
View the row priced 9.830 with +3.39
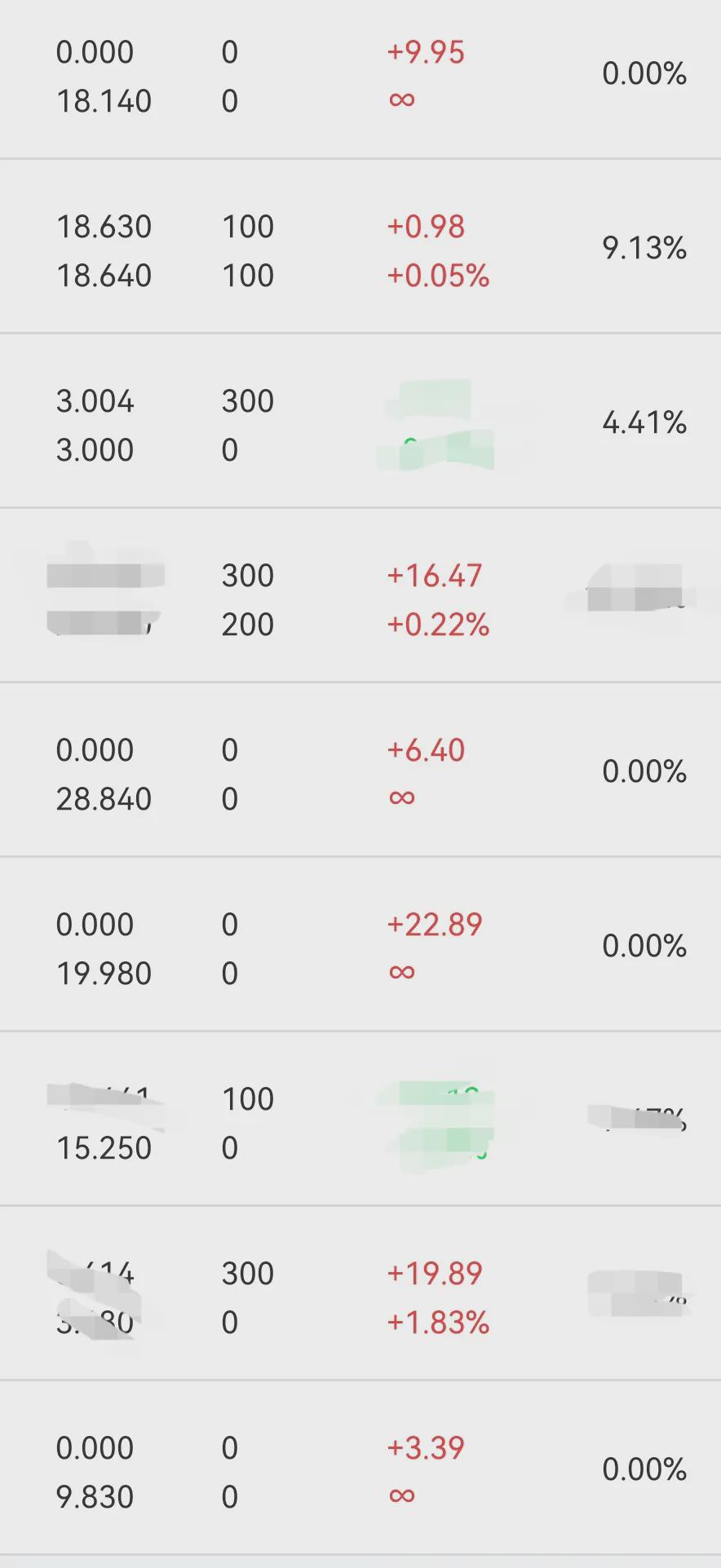tap(360, 1468)
